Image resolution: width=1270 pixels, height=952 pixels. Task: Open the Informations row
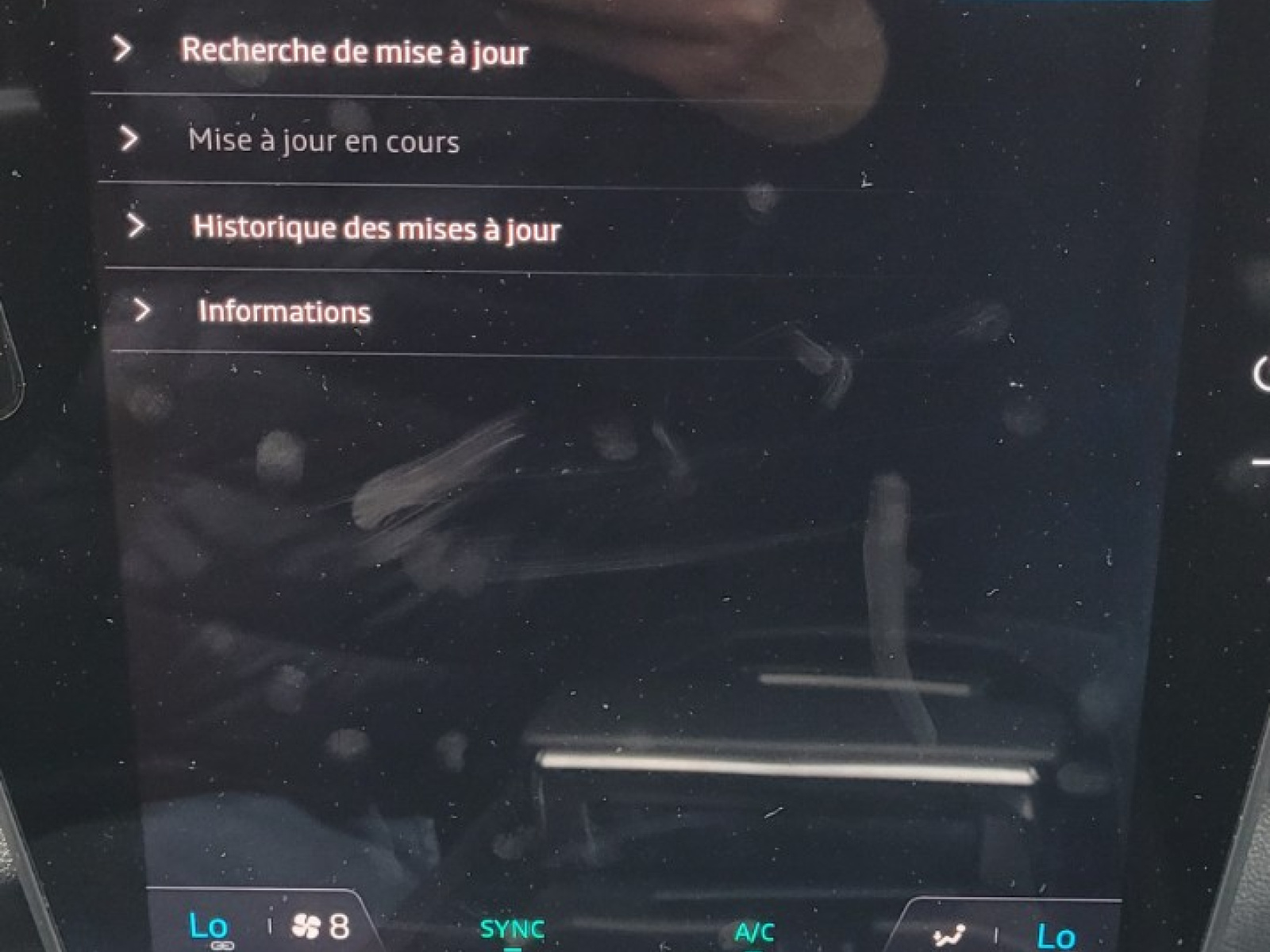click(284, 311)
